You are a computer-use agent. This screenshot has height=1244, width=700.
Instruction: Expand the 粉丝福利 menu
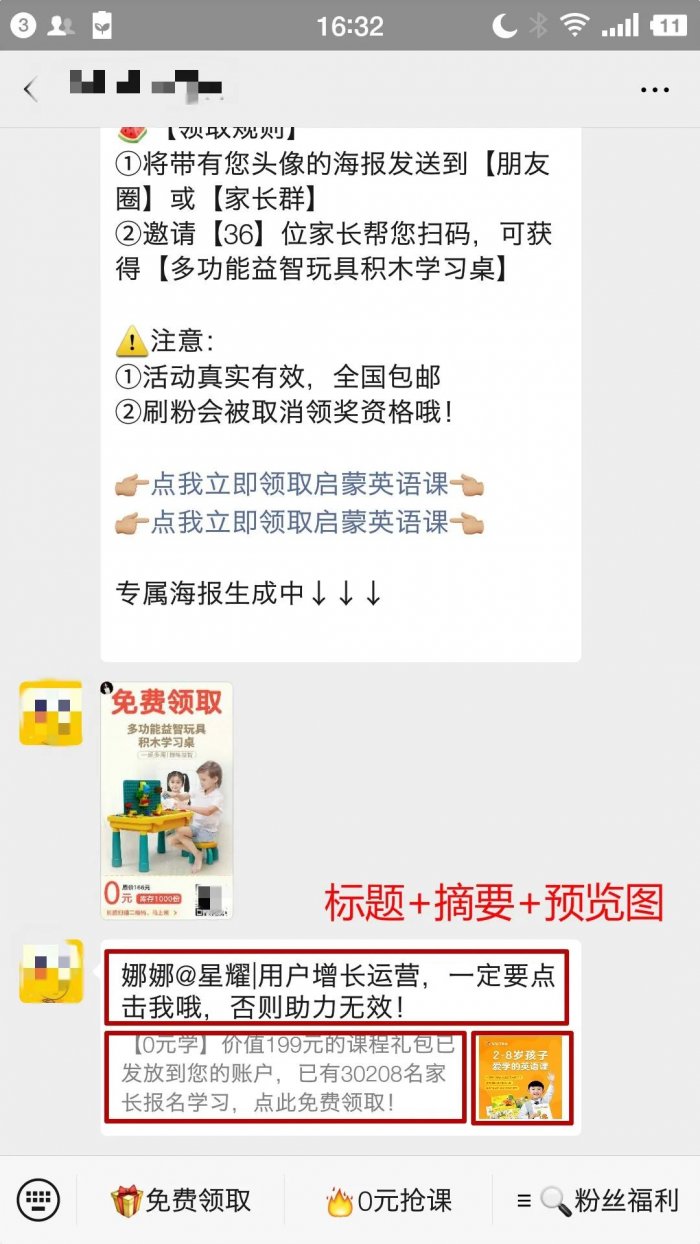pyautogui.click(x=598, y=1200)
